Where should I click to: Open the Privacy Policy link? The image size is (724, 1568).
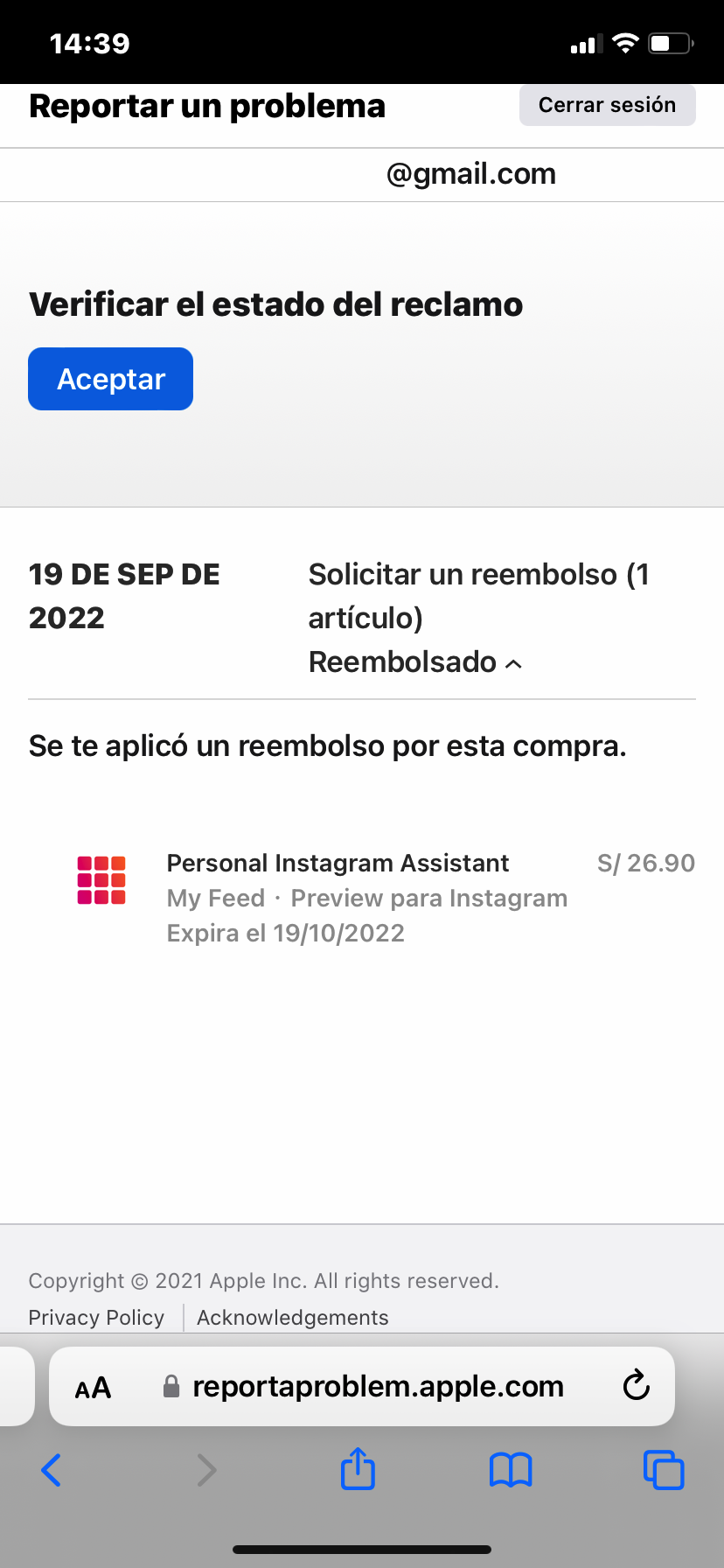point(96,1318)
